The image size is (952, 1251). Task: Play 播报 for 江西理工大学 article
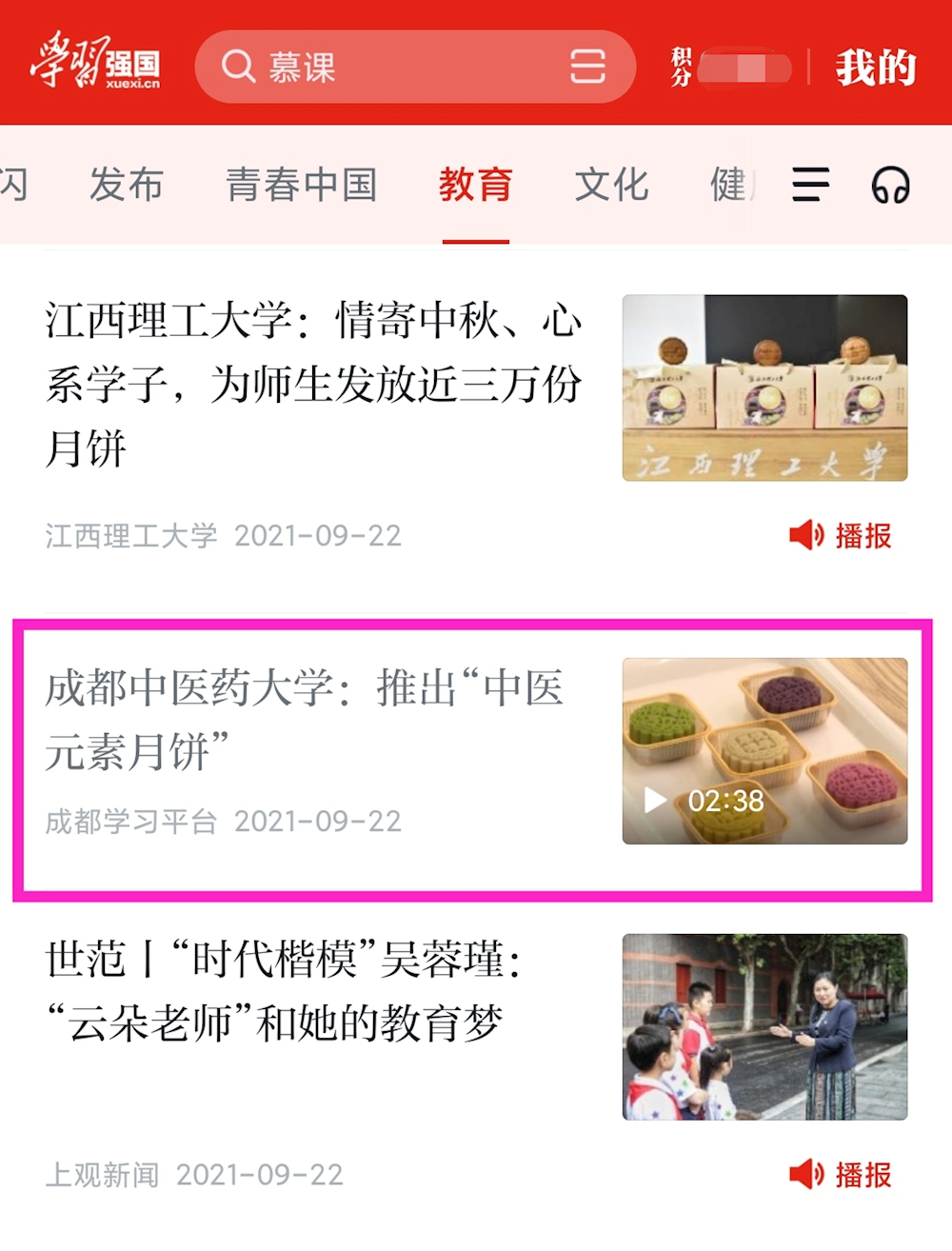(842, 536)
